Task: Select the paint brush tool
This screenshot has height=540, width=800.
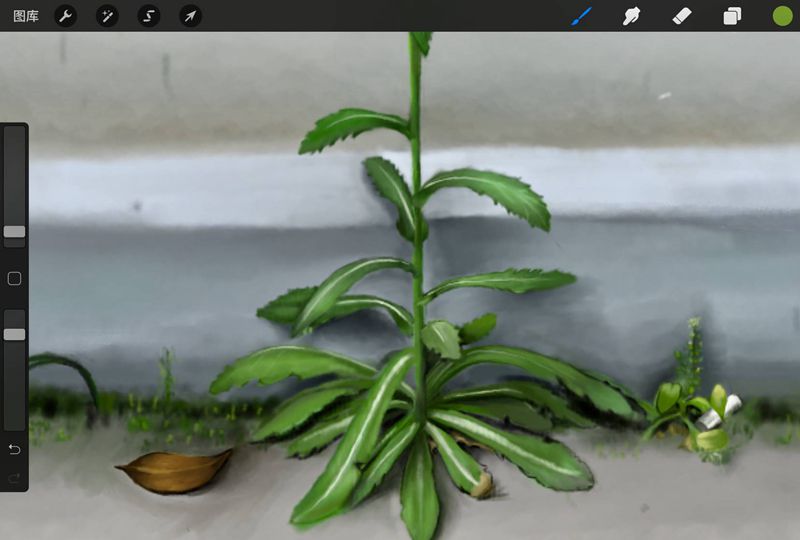Action: (x=582, y=16)
